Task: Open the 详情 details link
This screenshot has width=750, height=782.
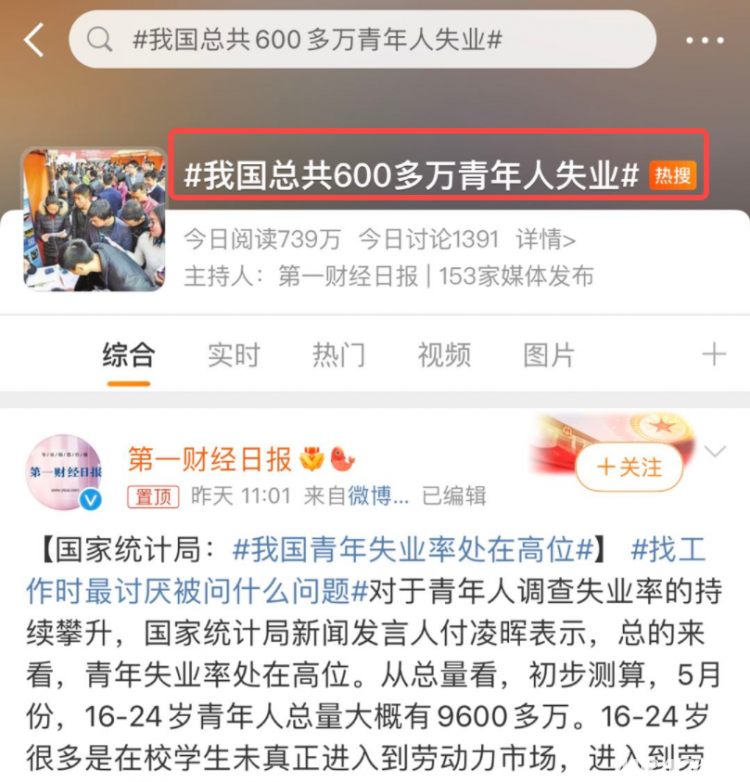Action: pos(545,239)
